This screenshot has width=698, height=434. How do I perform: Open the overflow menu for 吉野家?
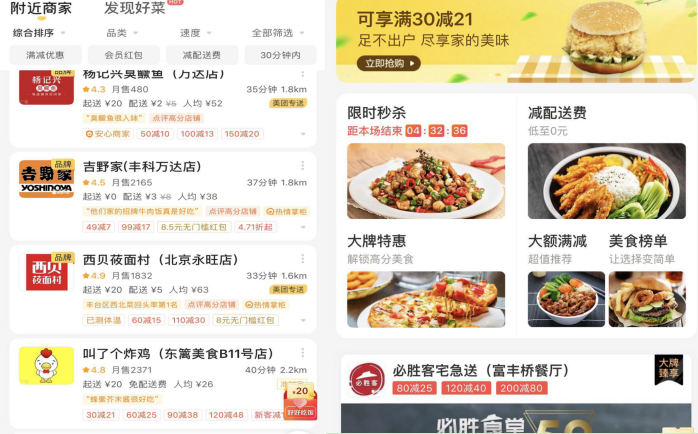coord(303,167)
